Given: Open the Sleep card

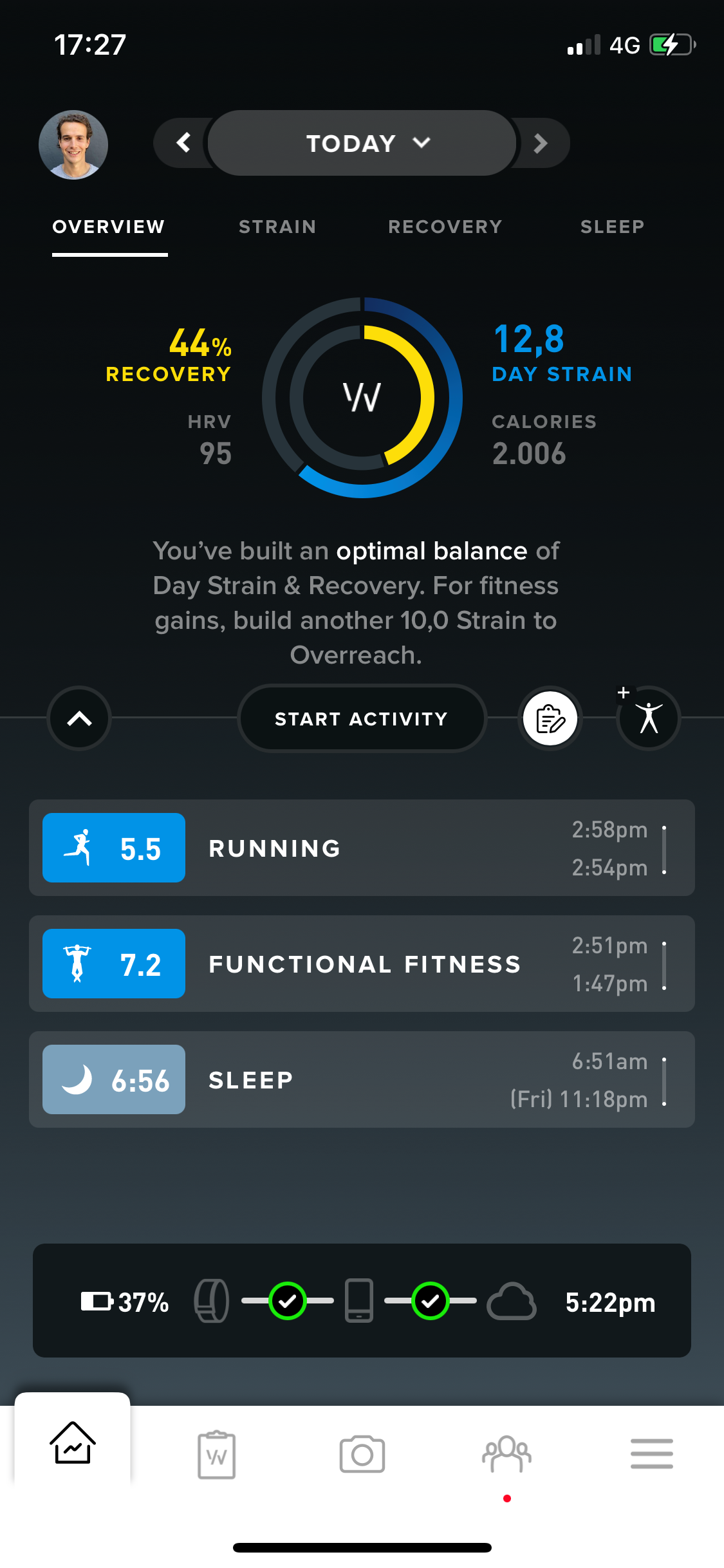Looking at the screenshot, I should pos(362,1079).
